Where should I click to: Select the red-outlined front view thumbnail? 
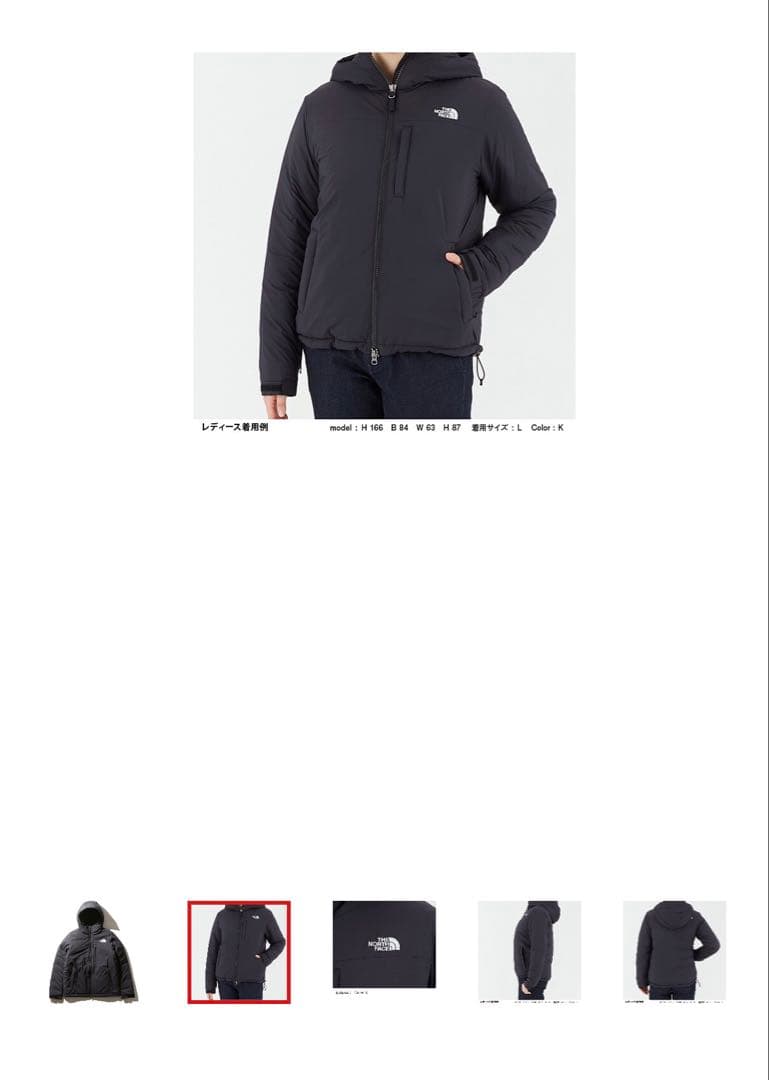point(239,951)
